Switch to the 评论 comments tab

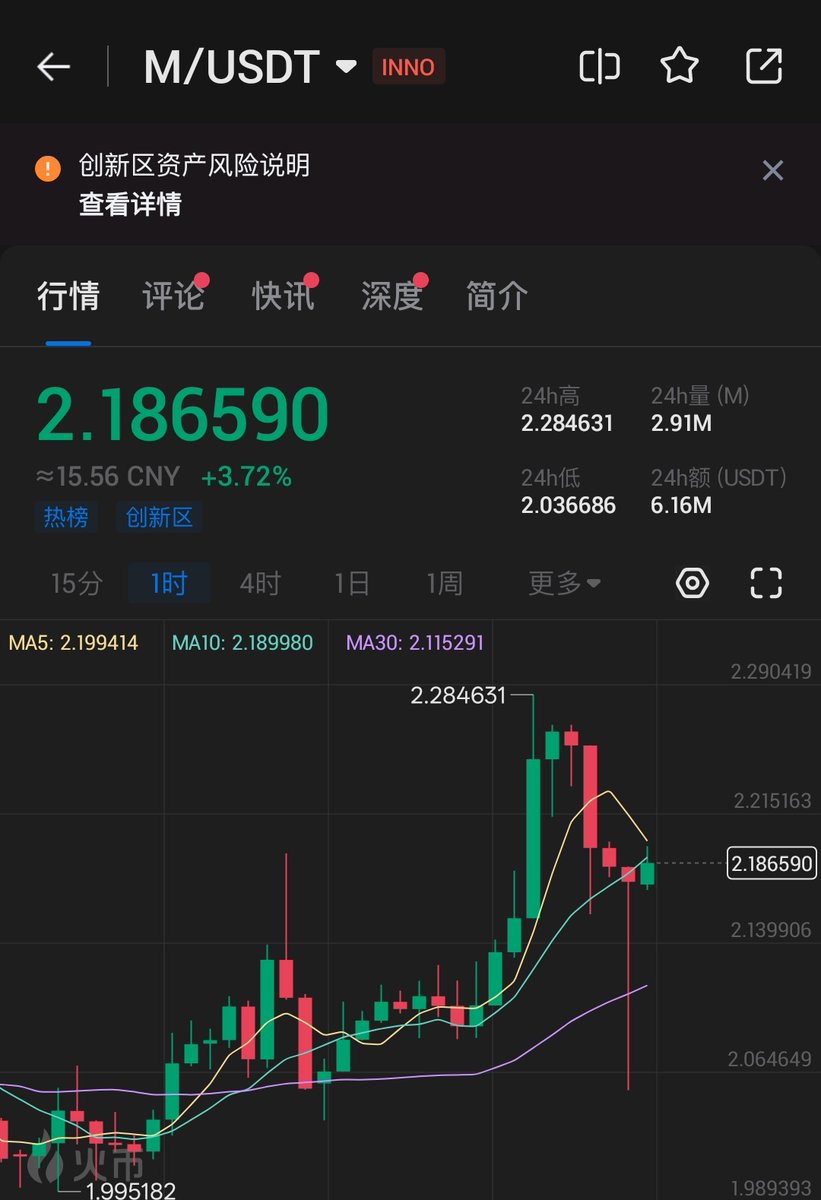pos(173,296)
